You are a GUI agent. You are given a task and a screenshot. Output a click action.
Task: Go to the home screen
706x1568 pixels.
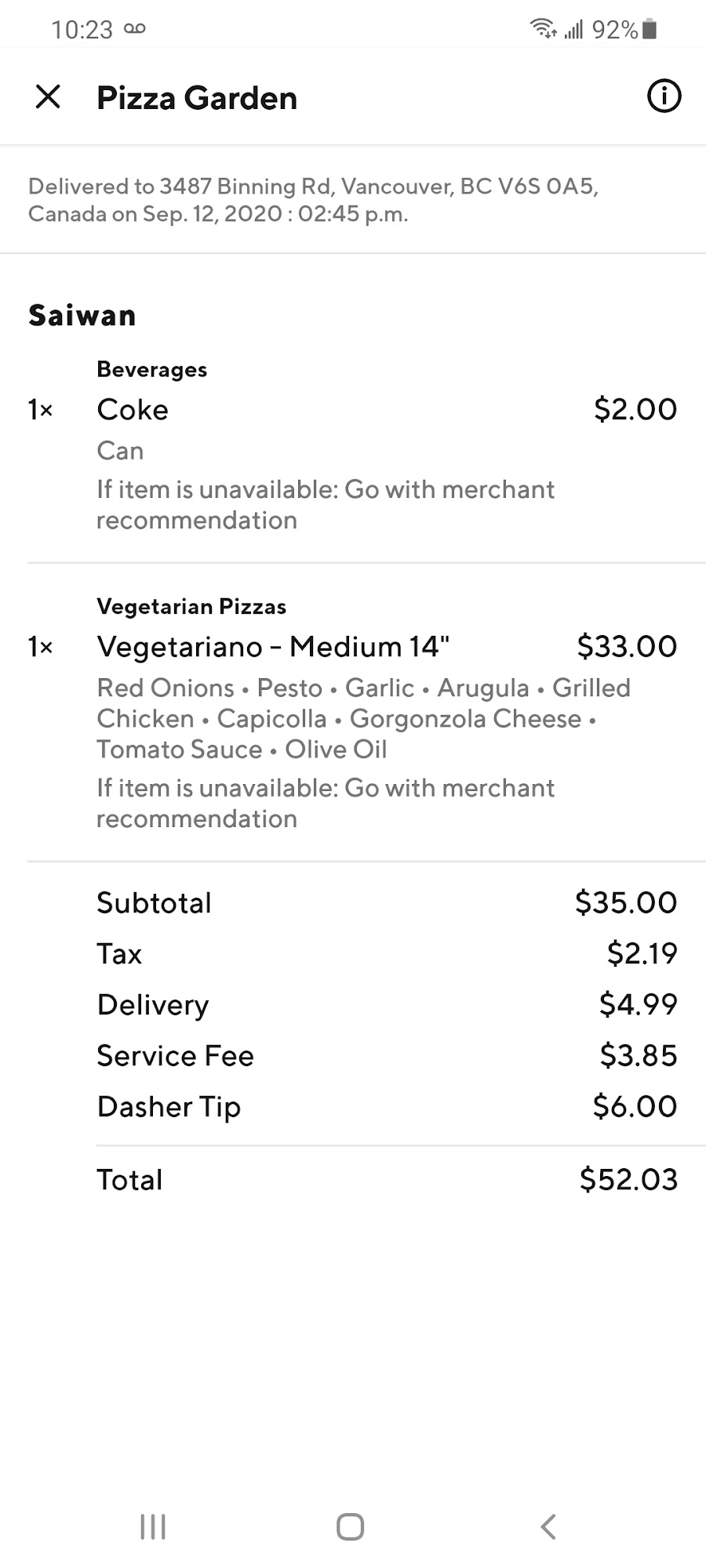coord(350,1526)
